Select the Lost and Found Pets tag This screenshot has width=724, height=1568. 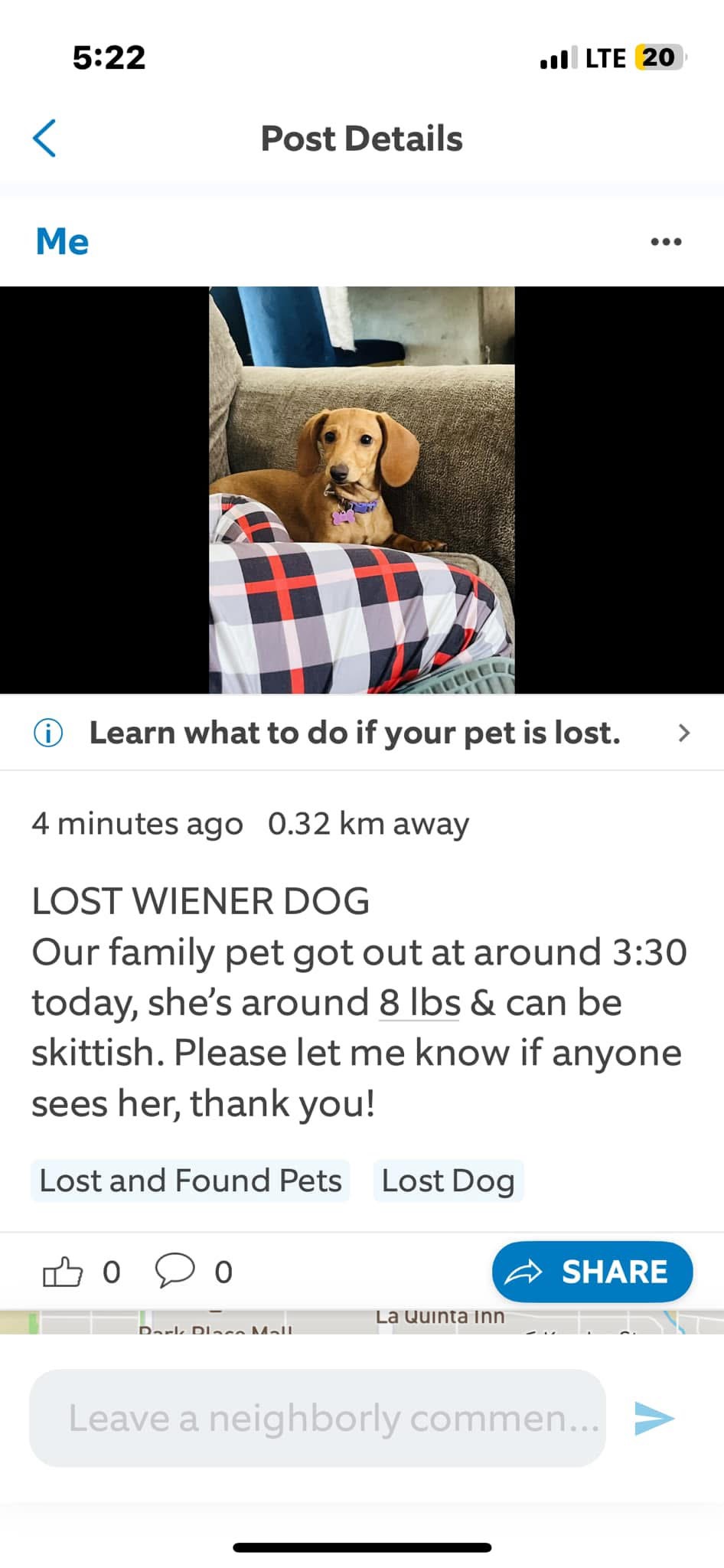click(191, 1181)
